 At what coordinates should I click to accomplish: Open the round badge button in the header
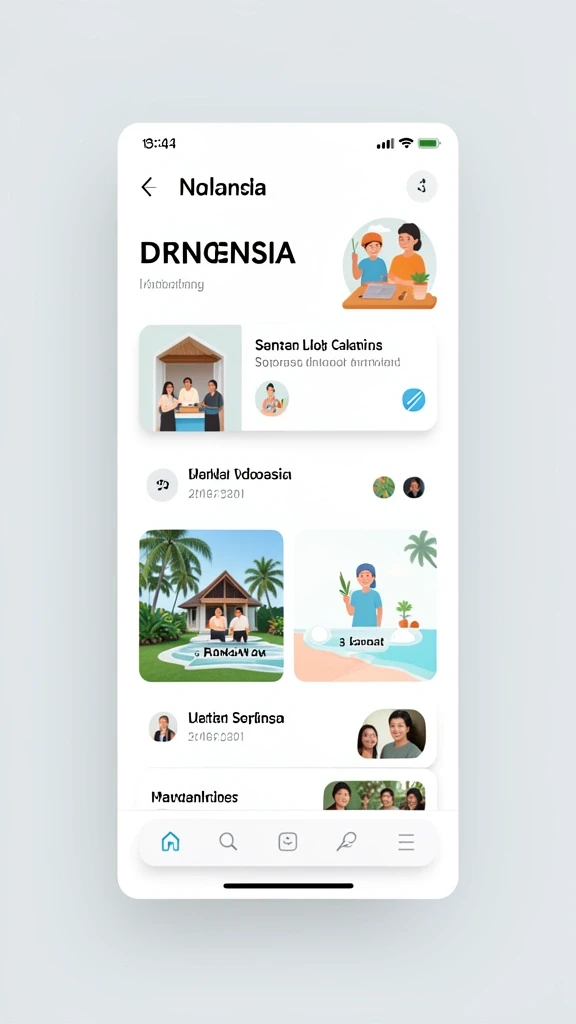pyautogui.click(x=422, y=187)
